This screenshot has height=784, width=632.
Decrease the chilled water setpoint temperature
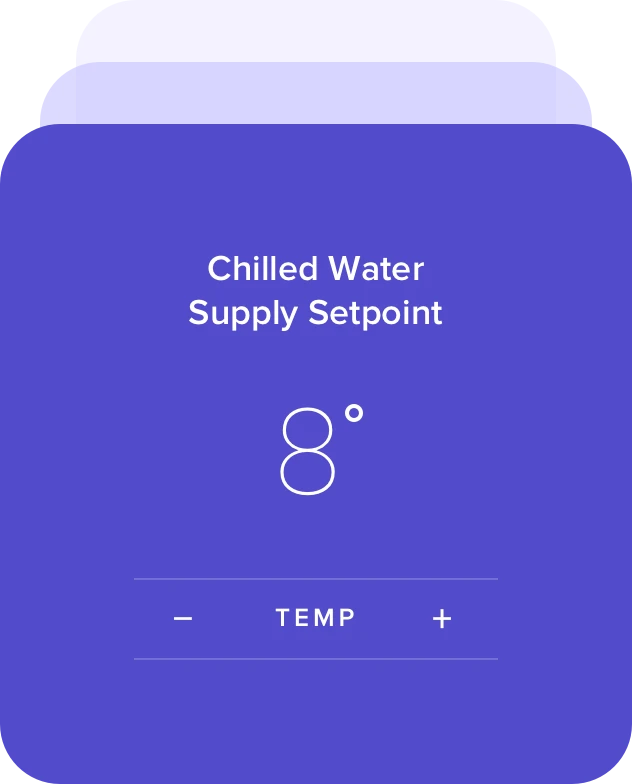click(182, 619)
